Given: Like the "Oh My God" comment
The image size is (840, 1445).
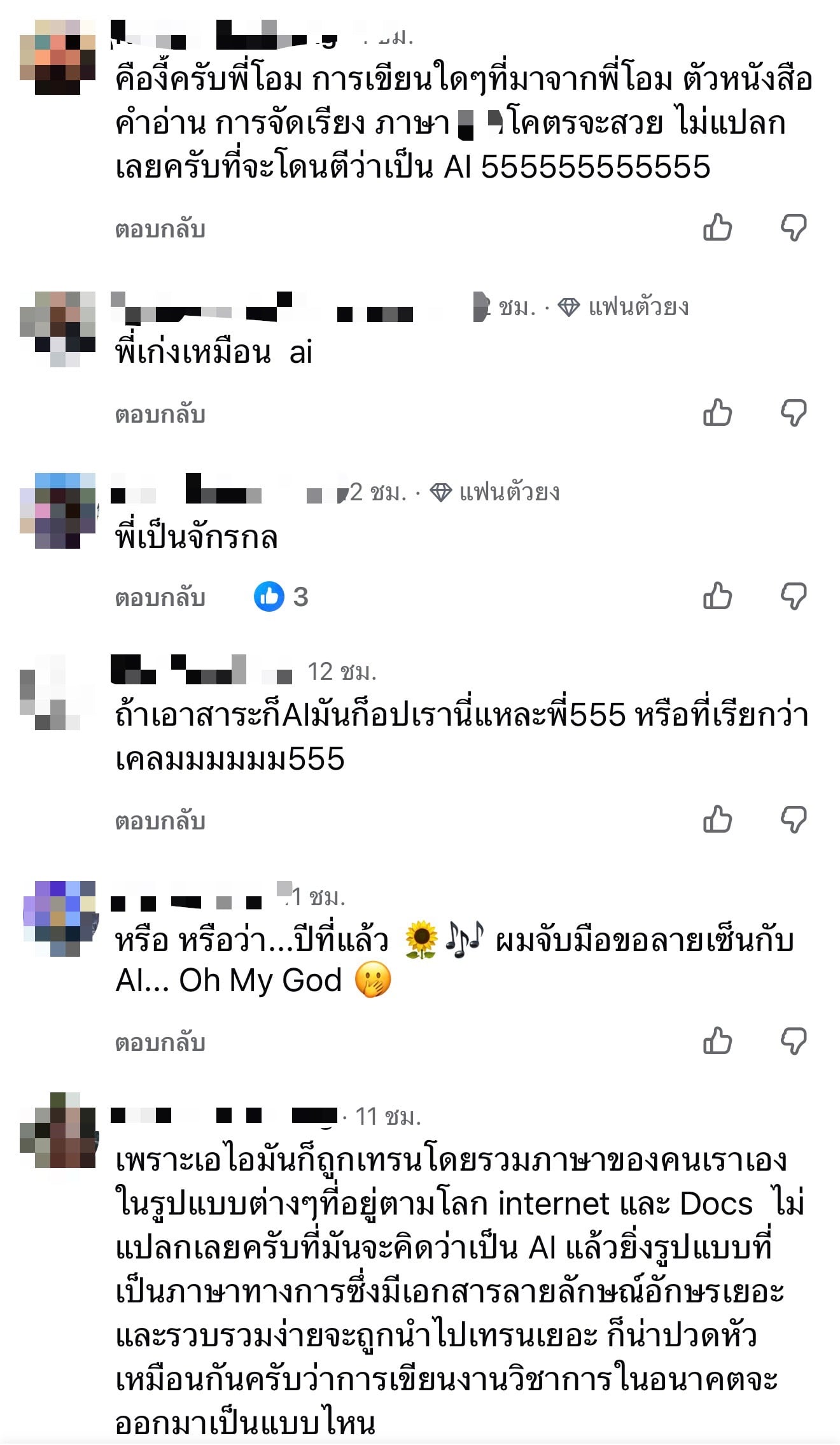Looking at the screenshot, I should (x=718, y=1041).
